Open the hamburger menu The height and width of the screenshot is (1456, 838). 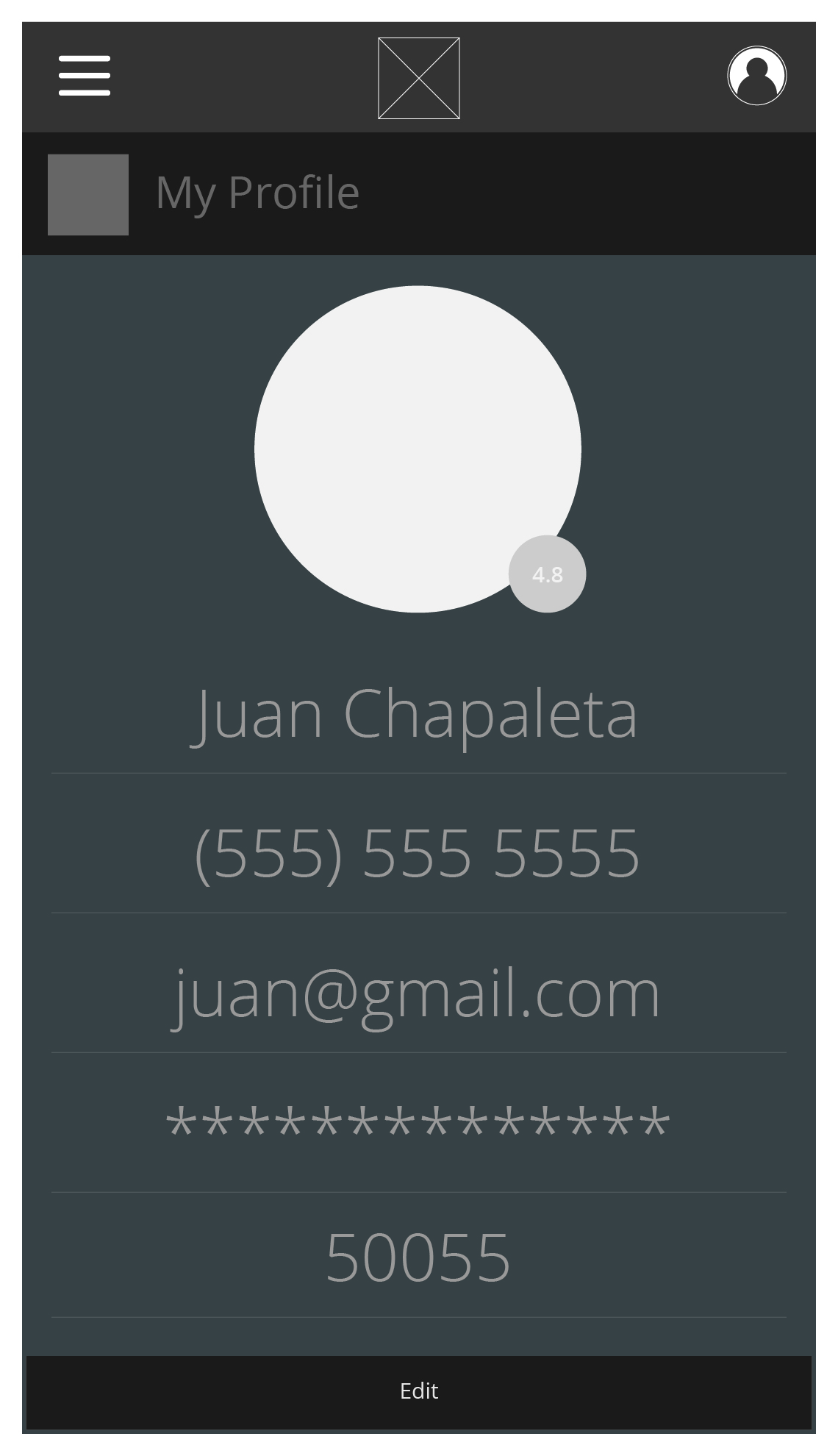[85, 76]
